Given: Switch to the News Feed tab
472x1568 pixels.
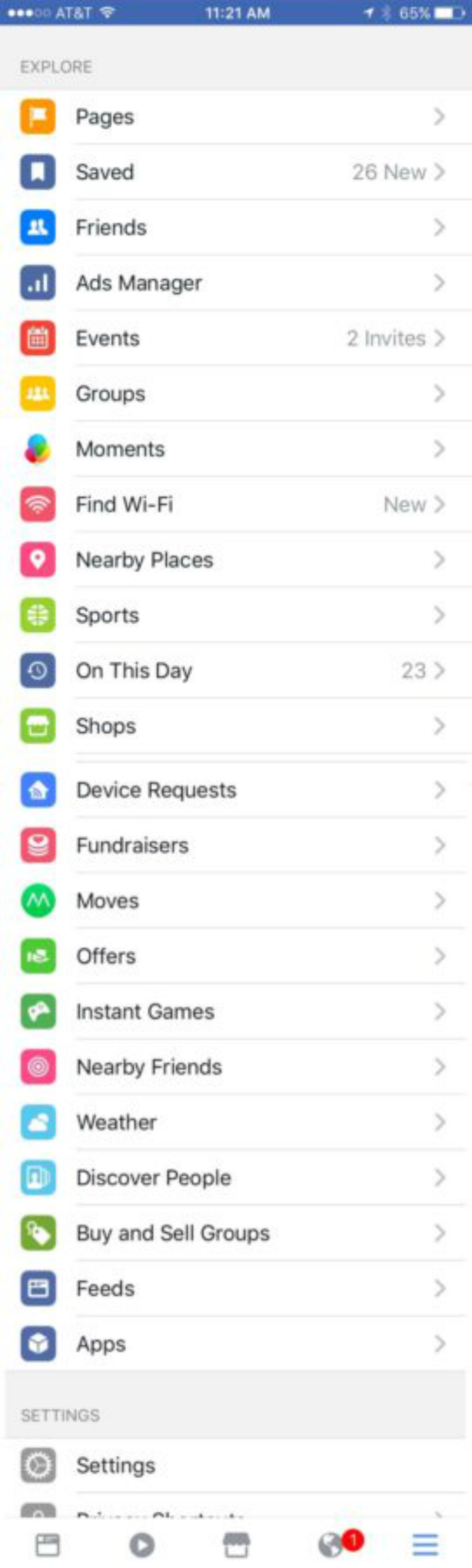Looking at the screenshot, I should pos(47,1544).
